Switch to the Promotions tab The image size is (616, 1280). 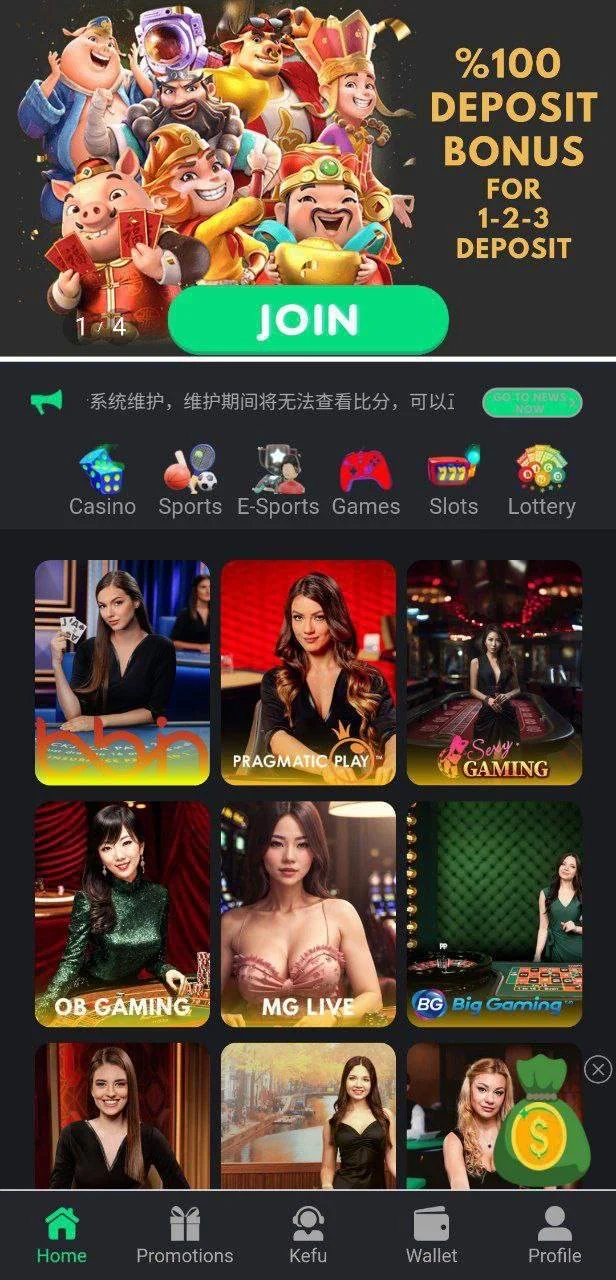click(x=185, y=1236)
